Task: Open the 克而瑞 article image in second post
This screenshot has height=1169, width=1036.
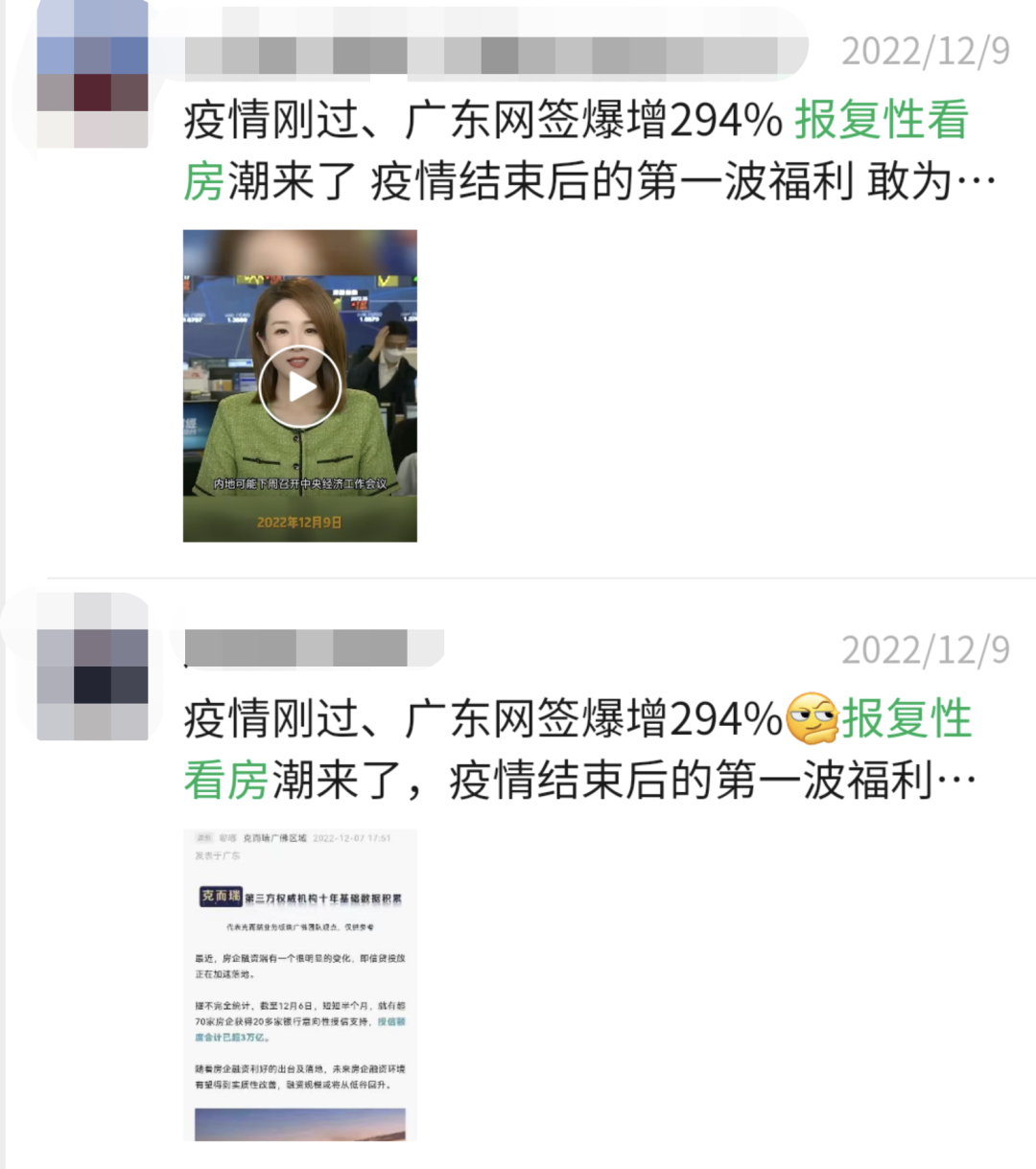Action: 300,984
